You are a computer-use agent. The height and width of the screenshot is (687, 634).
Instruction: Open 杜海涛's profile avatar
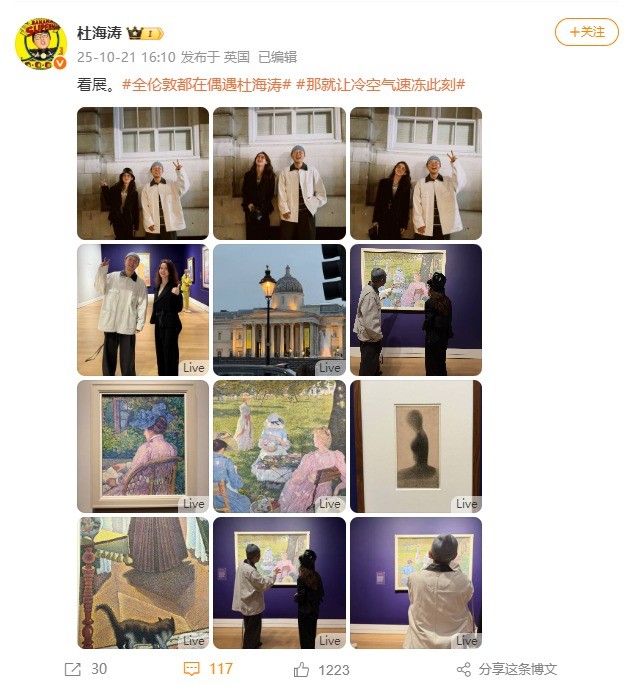pos(41,44)
